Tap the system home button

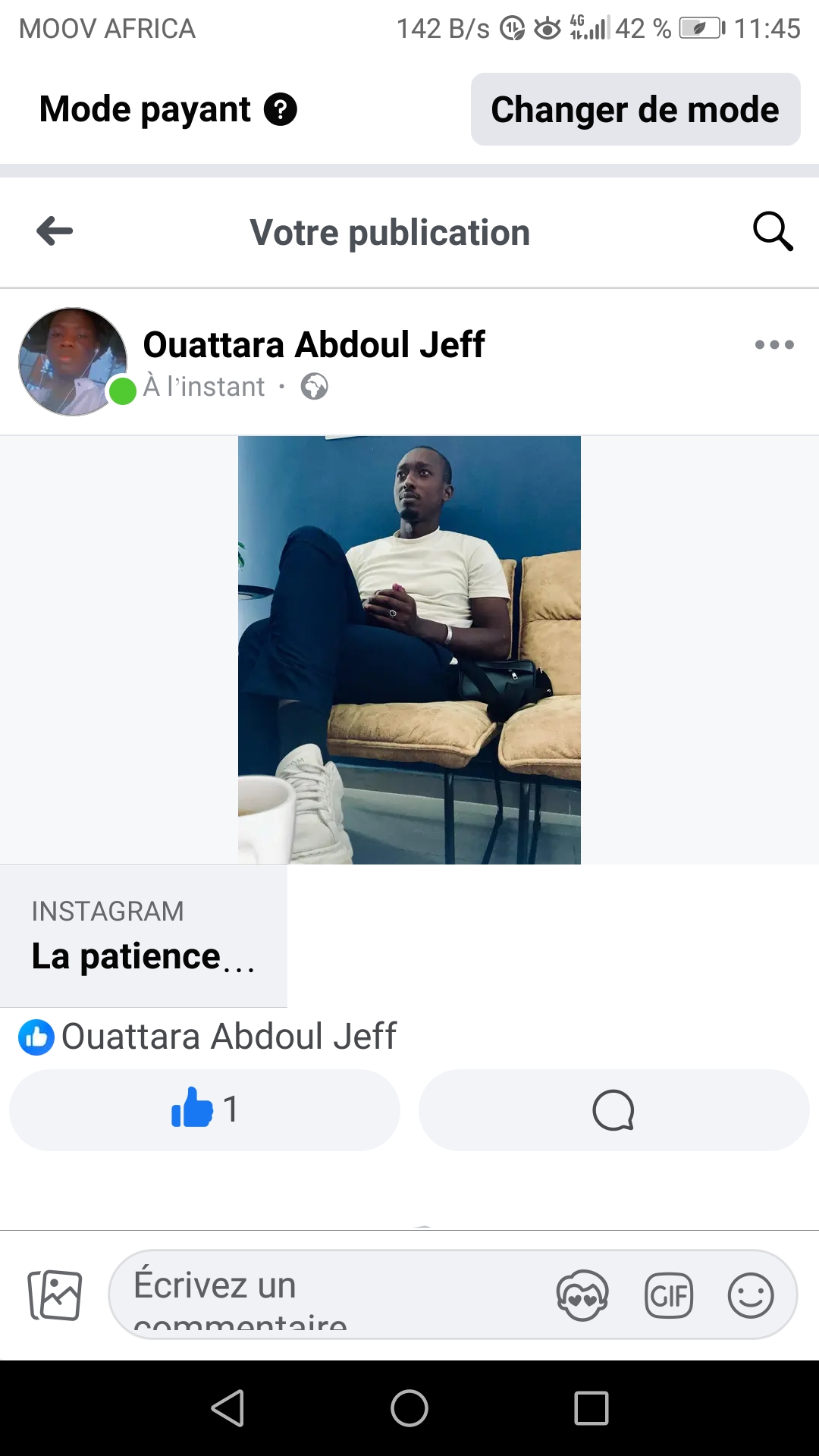[409, 1408]
